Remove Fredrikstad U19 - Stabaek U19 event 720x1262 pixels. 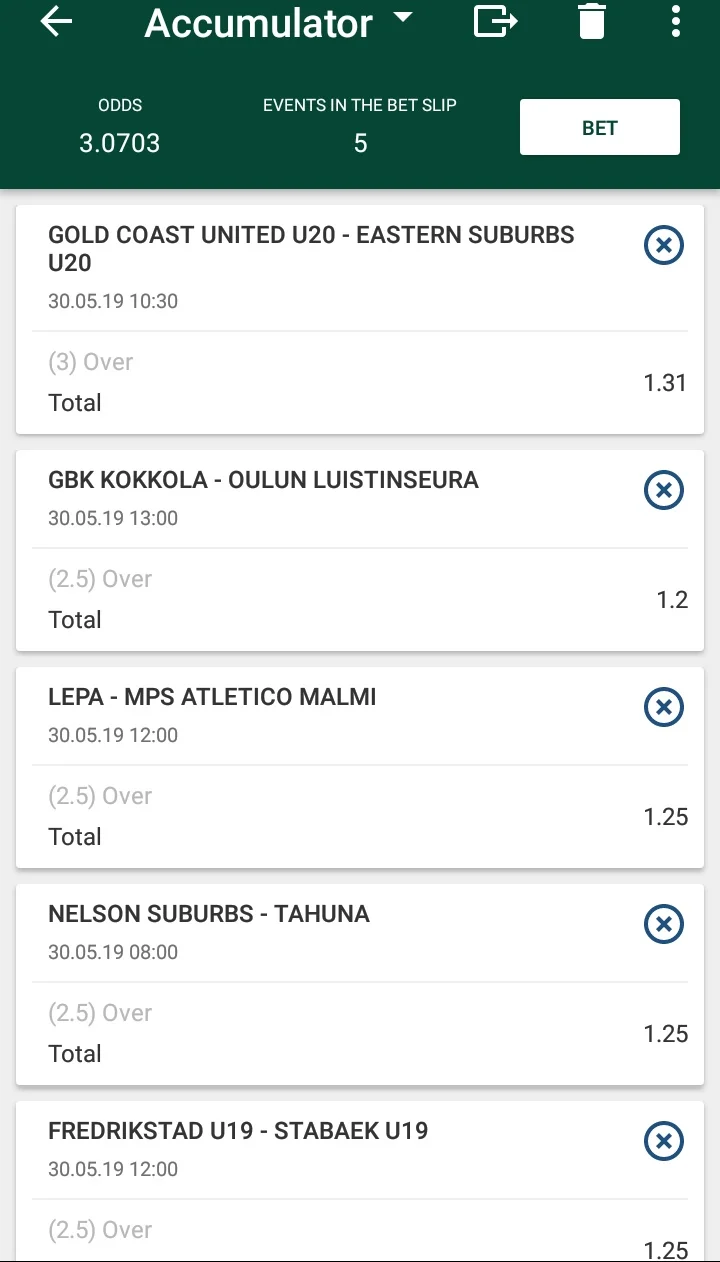[663, 1141]
